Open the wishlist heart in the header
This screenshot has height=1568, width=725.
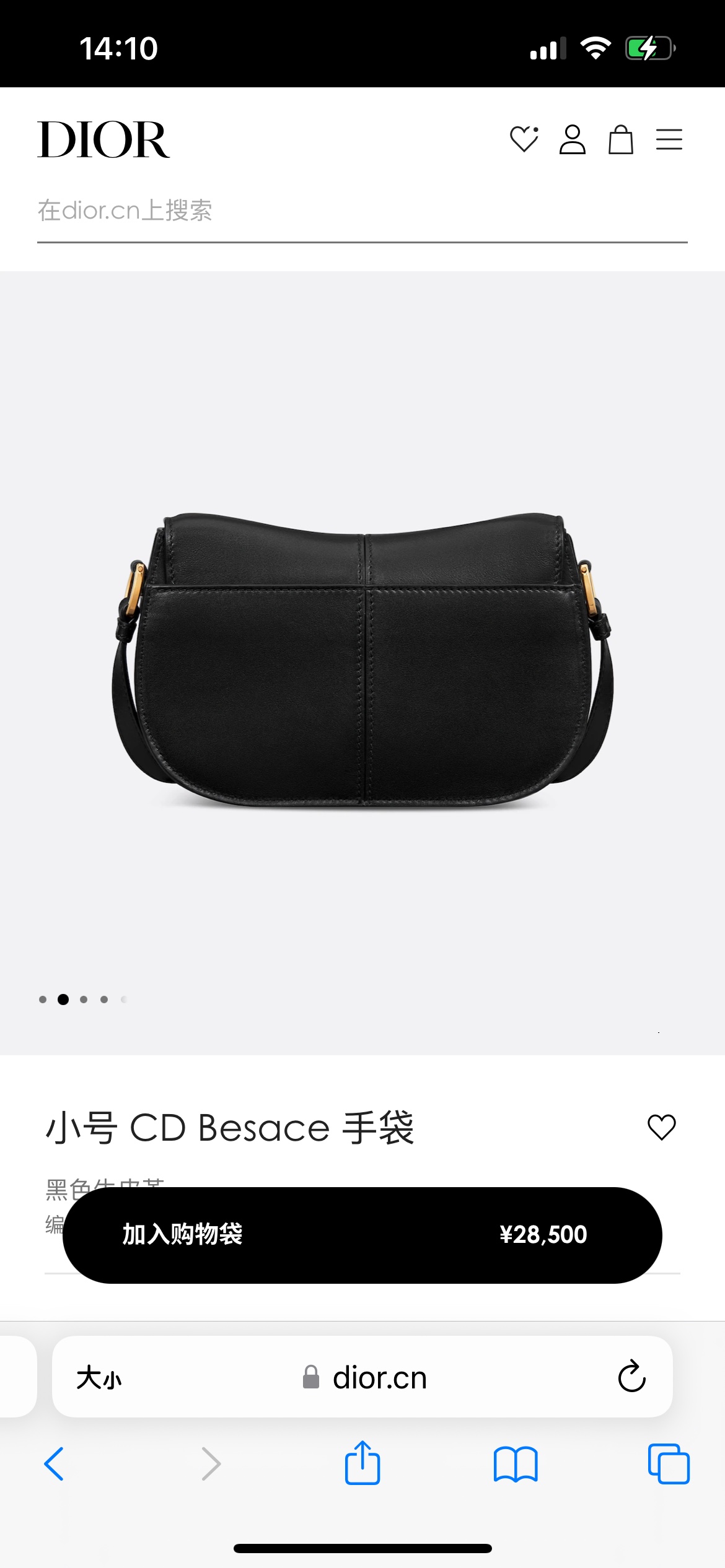(524, 139)
